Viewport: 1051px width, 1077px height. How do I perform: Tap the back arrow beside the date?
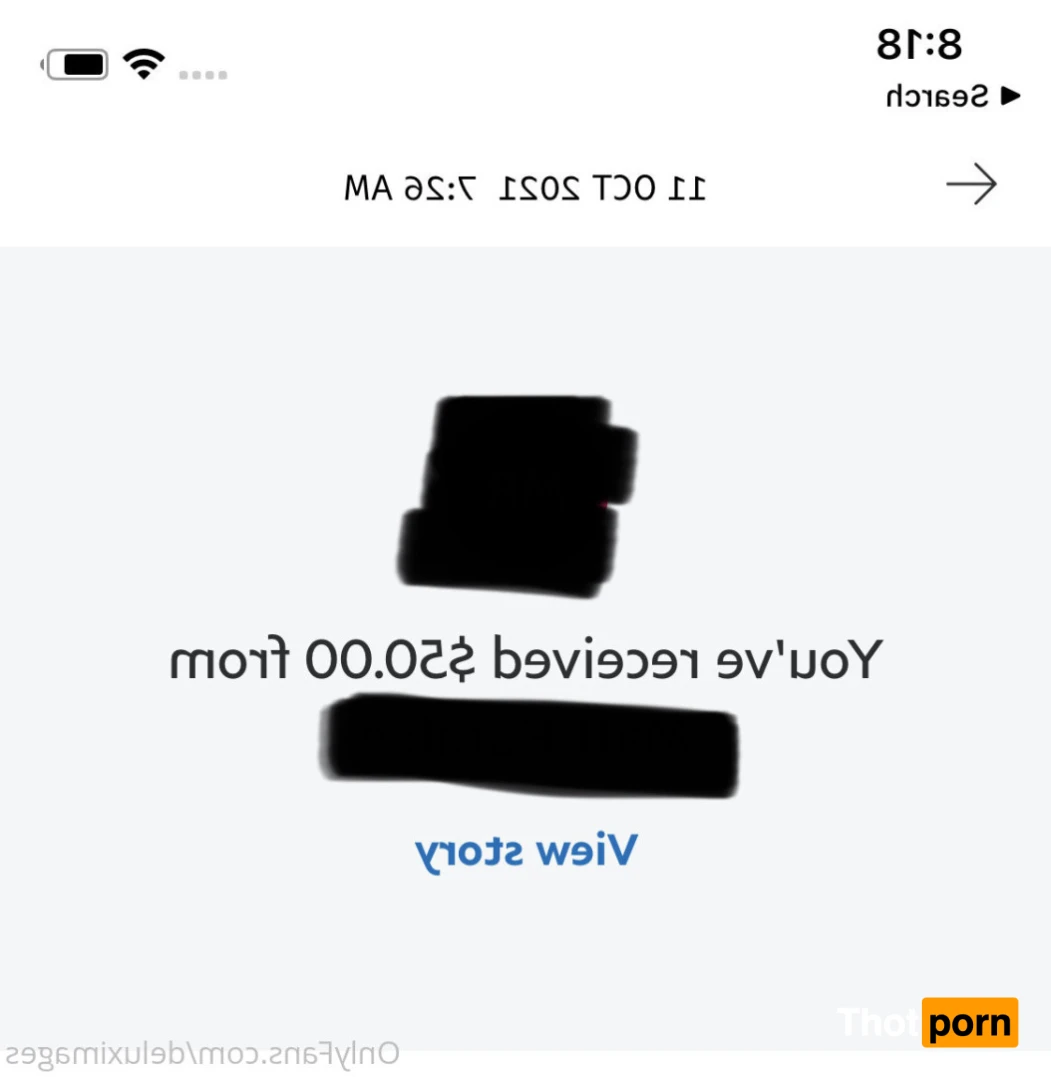[x=971, y=186]
